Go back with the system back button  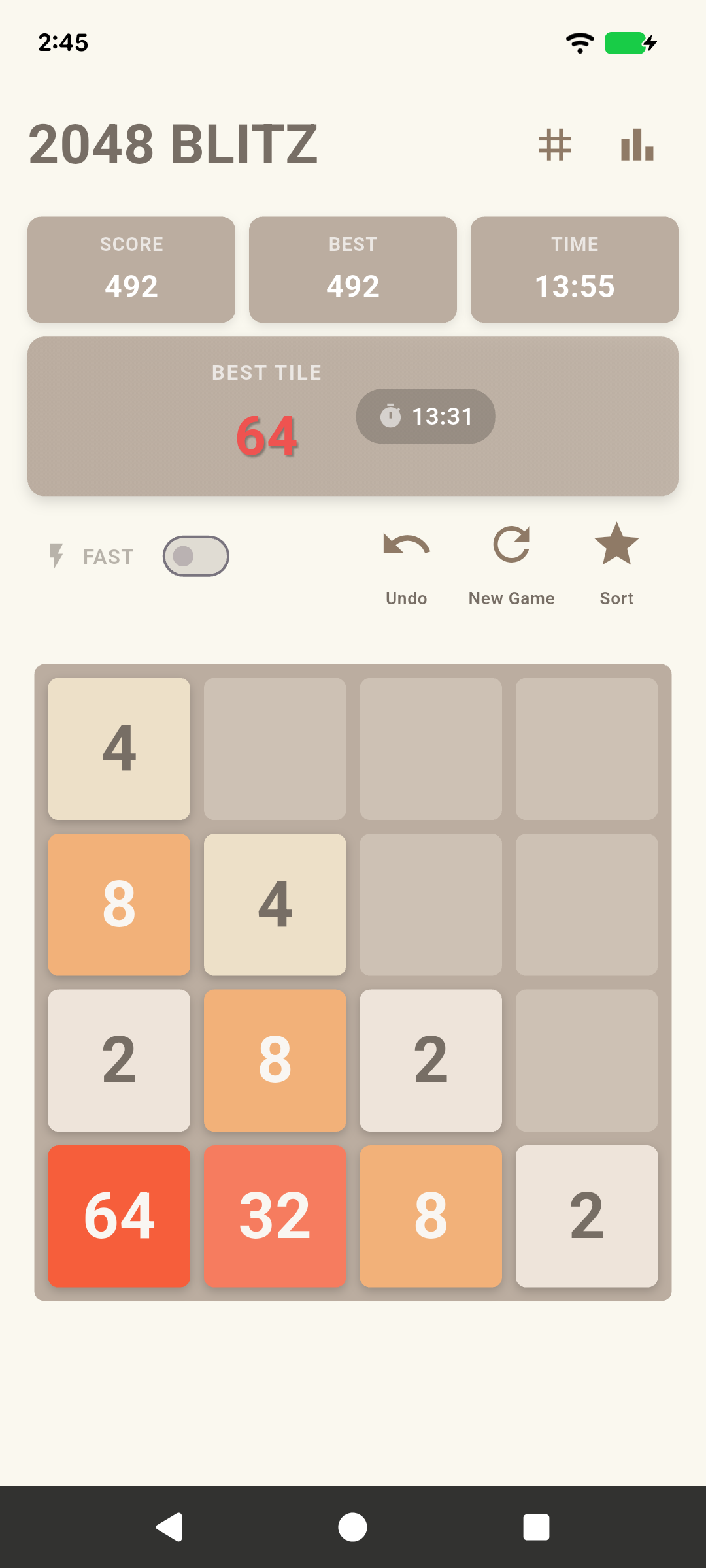pyautogui.click(x=169, y=1527)
